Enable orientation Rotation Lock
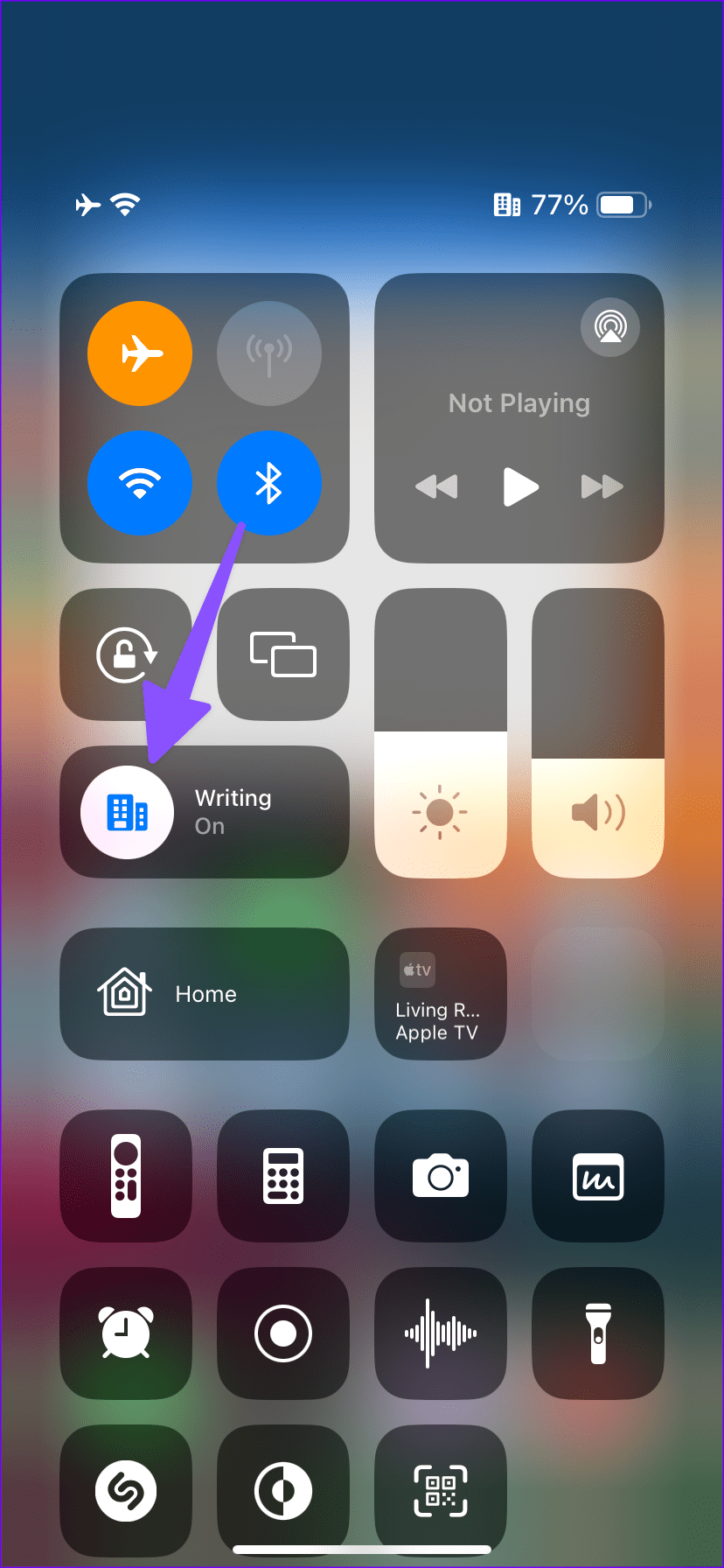 pos(126,654)
